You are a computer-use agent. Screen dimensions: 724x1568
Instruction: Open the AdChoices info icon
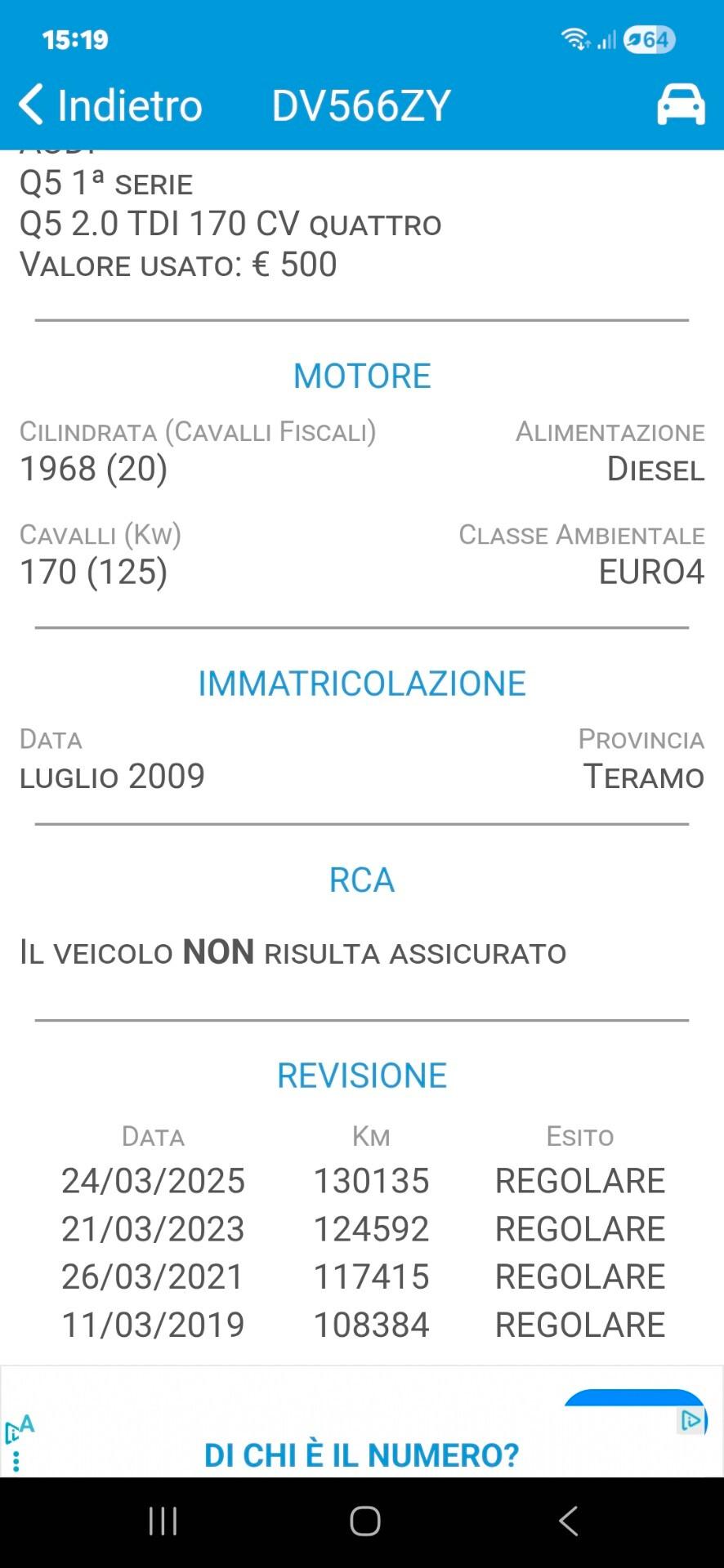pos(692,1421)
